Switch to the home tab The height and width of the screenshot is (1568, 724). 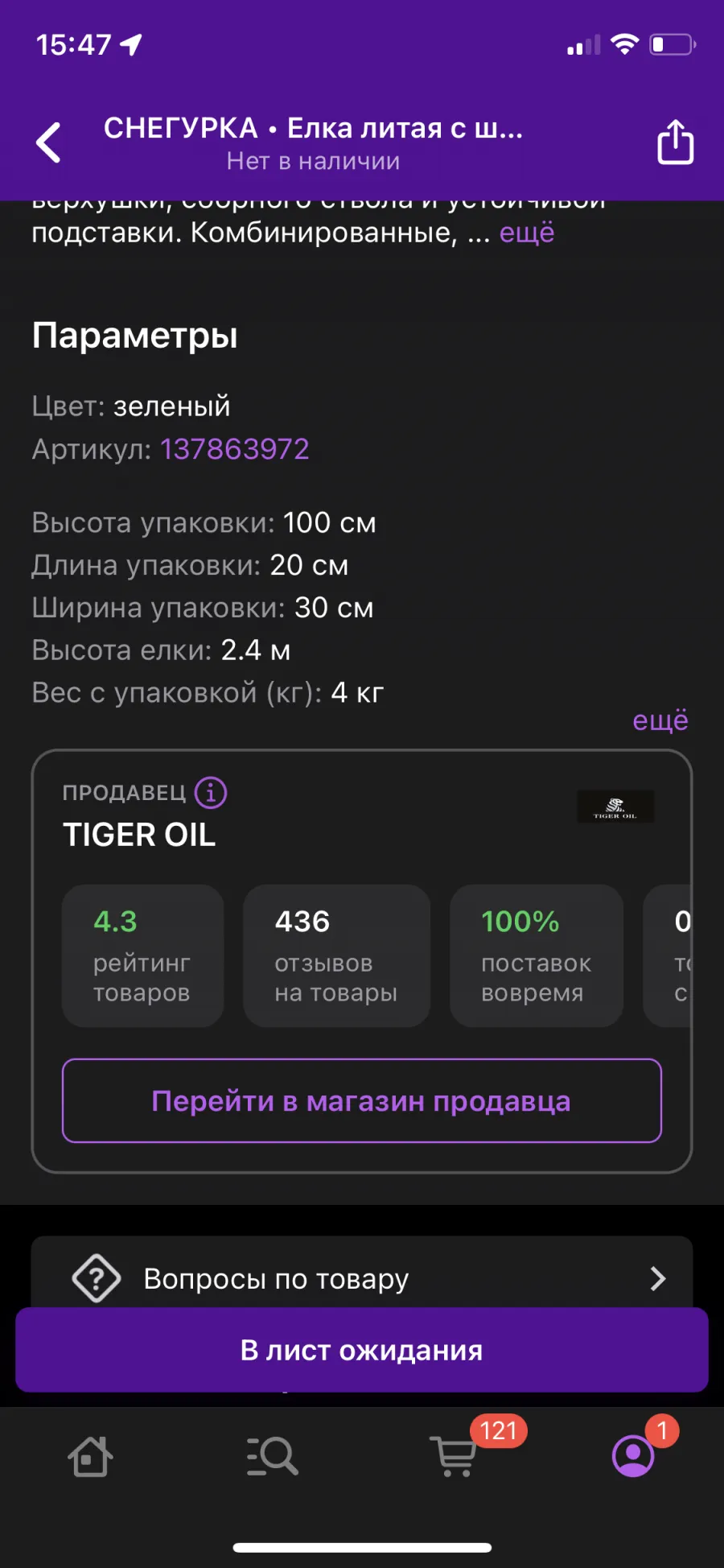click(90, 1456)
